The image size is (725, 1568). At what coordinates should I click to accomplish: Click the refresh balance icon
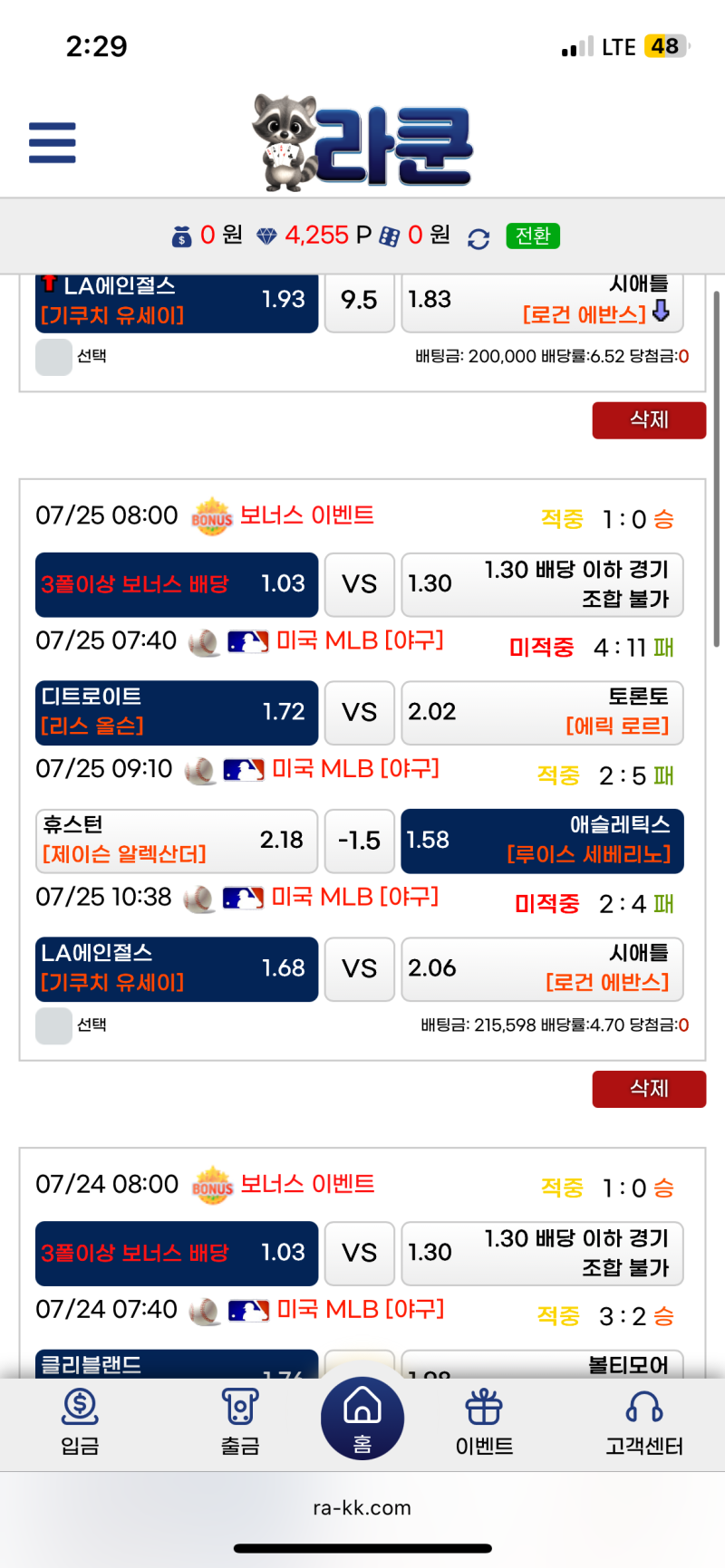(x=478, y=238)
